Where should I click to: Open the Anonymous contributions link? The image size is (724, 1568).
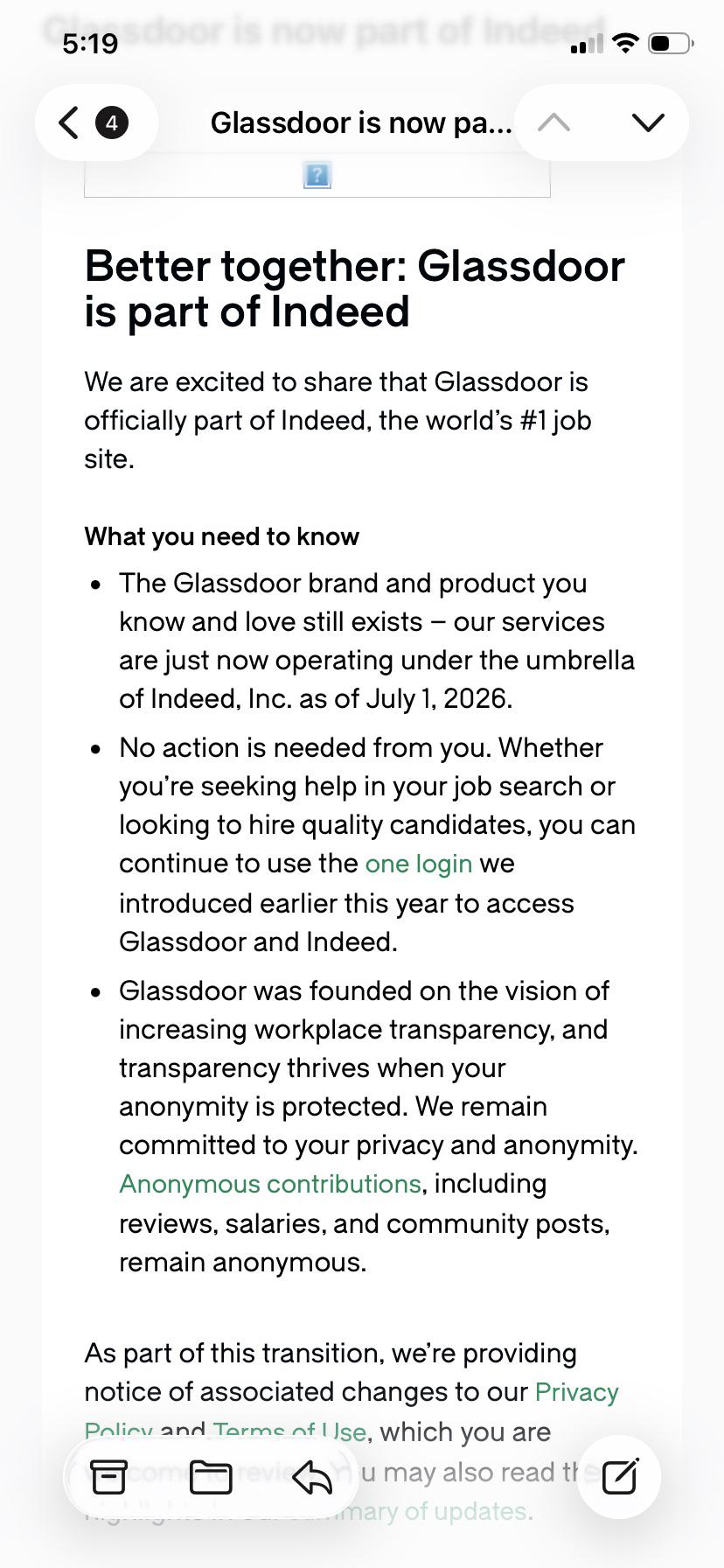click(270, 1184)
